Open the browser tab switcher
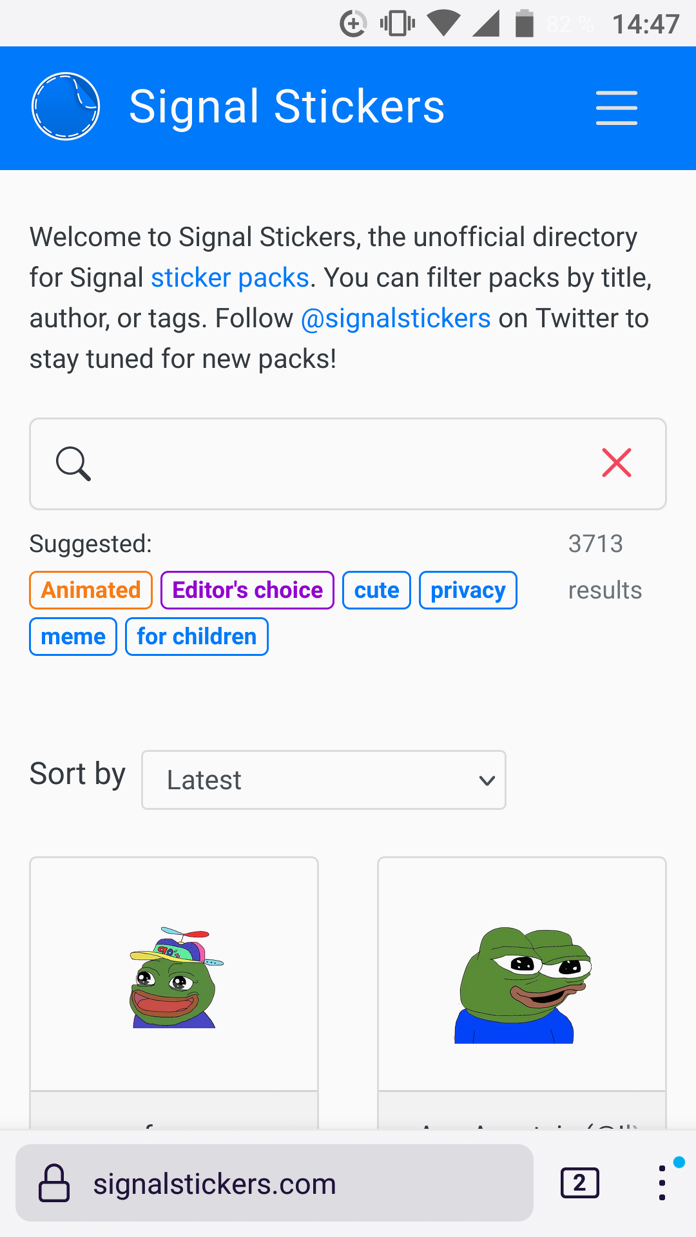Image resolution: width=696 pixels, height=1237 pixels. [580, 1183]
